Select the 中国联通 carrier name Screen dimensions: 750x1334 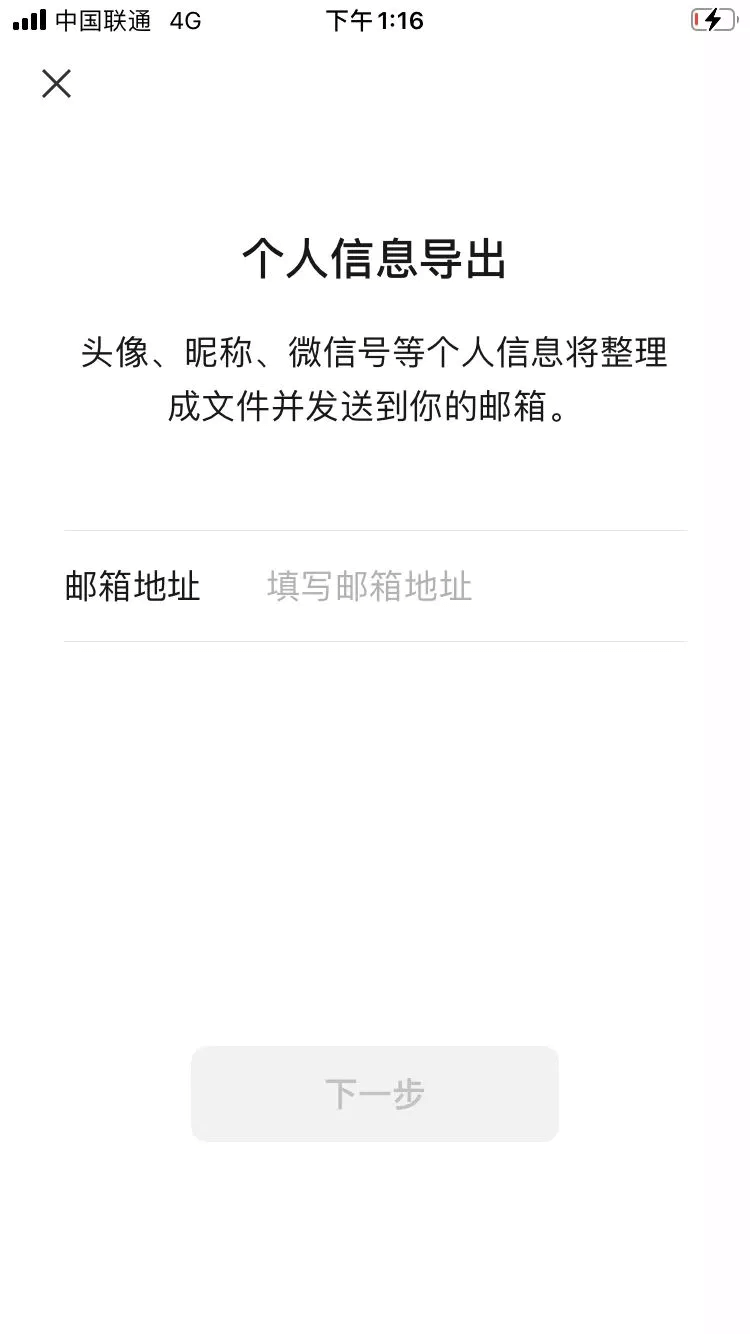[x=105, y=20]
